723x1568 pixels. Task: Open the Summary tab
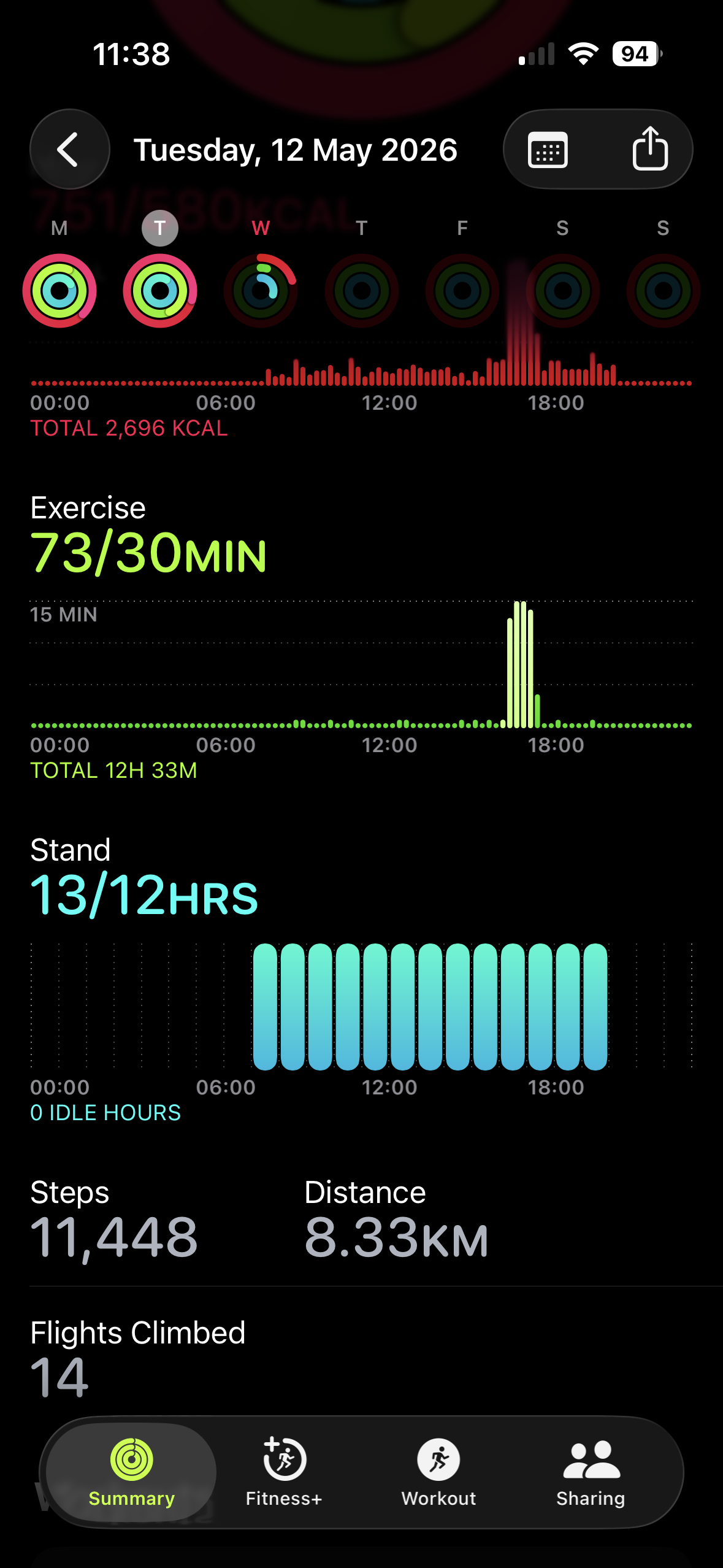[131, 1472]
